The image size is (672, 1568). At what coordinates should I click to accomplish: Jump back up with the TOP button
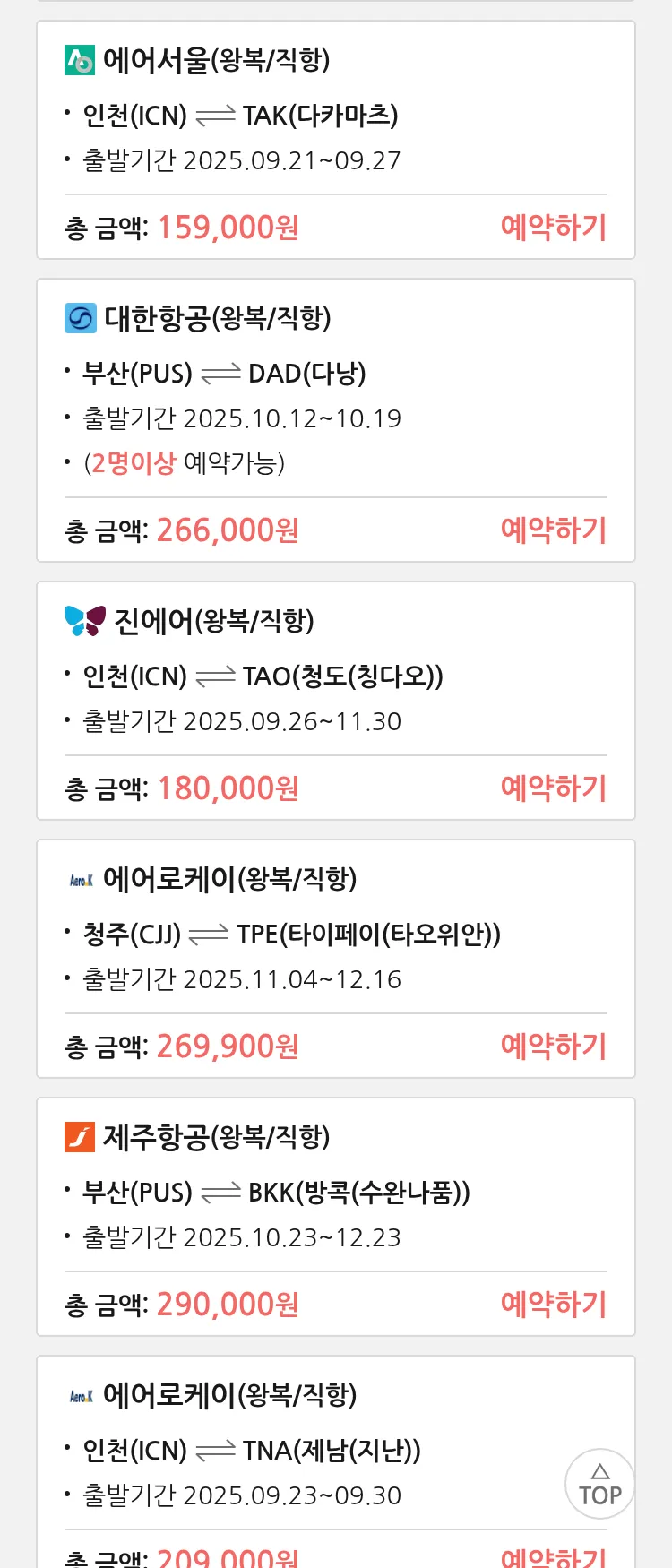[x=599, y=1484]
